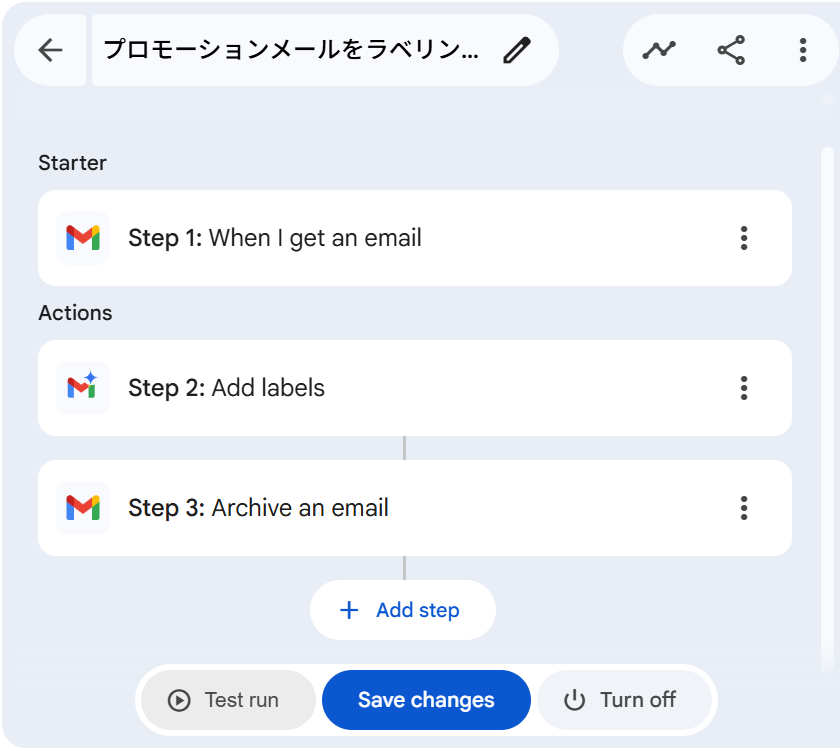Viewport: 840px width, 751px height.
Task: Open the activity graph icon
Action: (659, 50)
